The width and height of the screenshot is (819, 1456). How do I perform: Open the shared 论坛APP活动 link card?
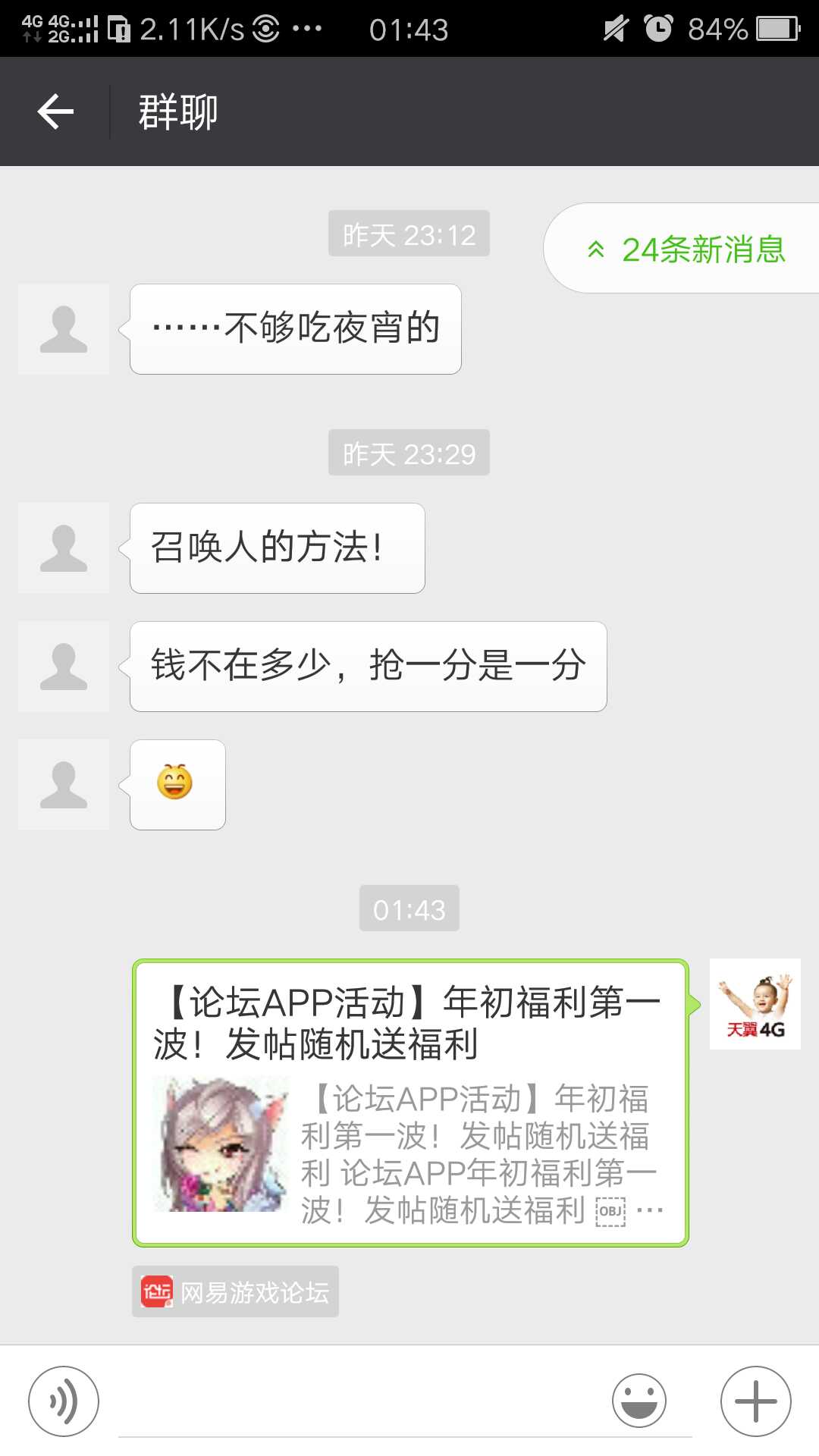tap(410, 1103)
